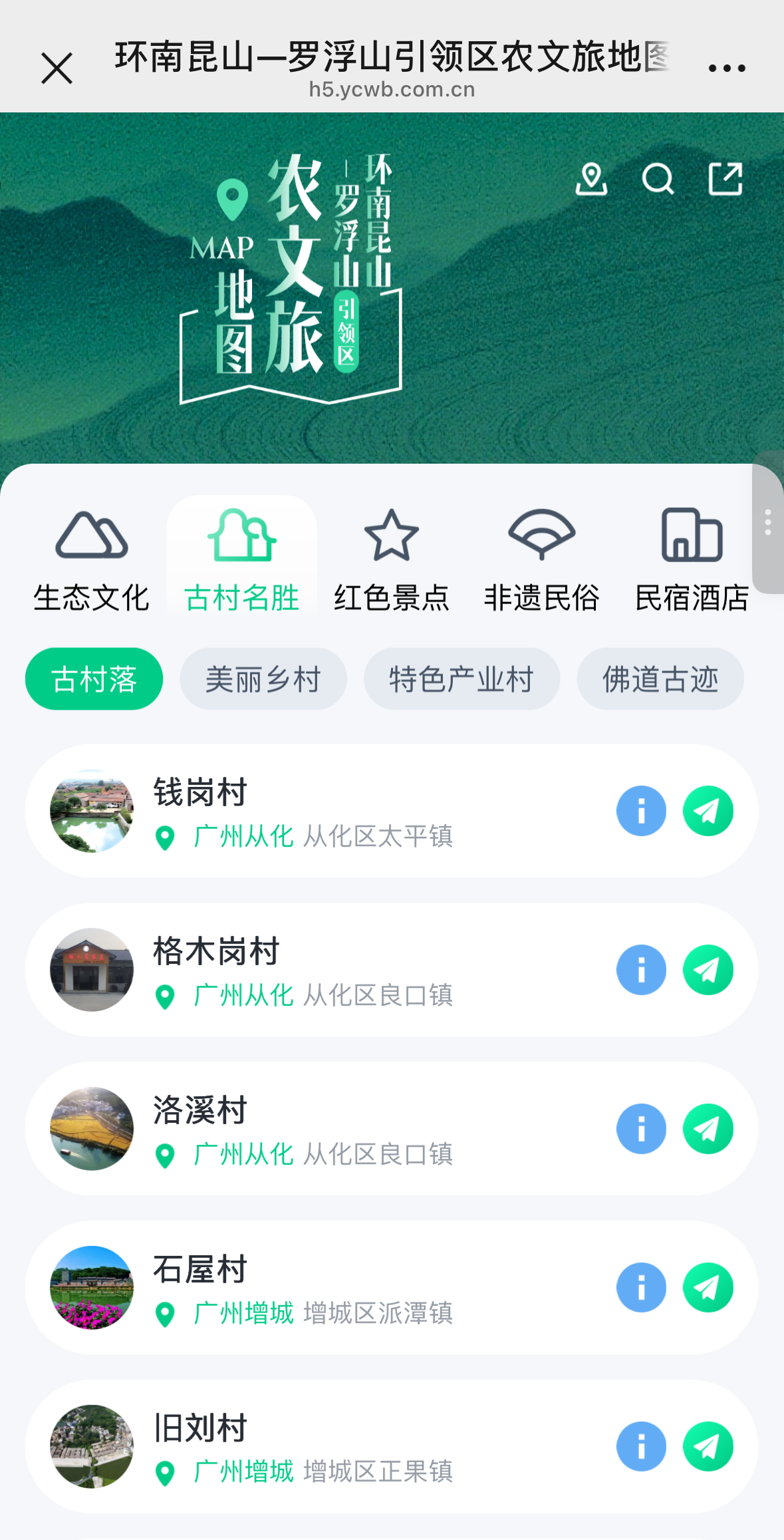
Task: Open the search magnifier icon
Action: coord(658,179)
